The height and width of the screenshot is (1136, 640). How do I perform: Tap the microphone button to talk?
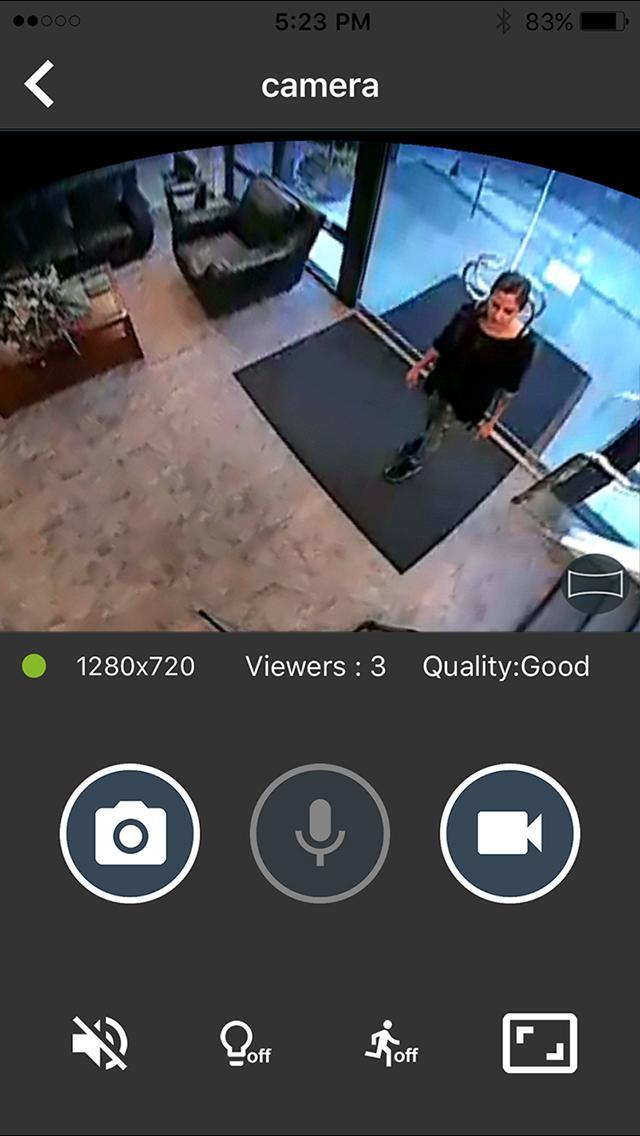320,833
